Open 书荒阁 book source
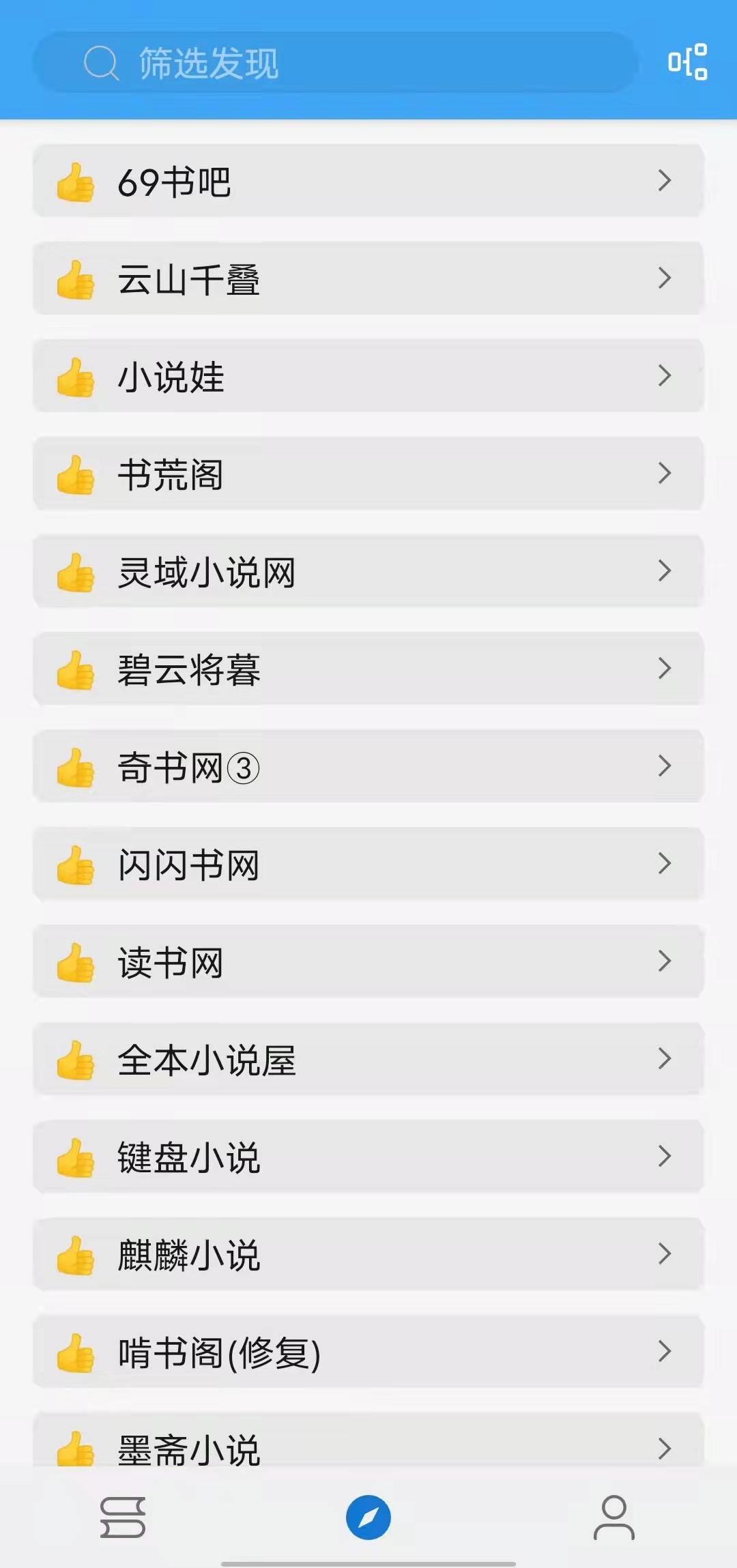This screenshot has height=1568, width=737. (x=369, y=474)
